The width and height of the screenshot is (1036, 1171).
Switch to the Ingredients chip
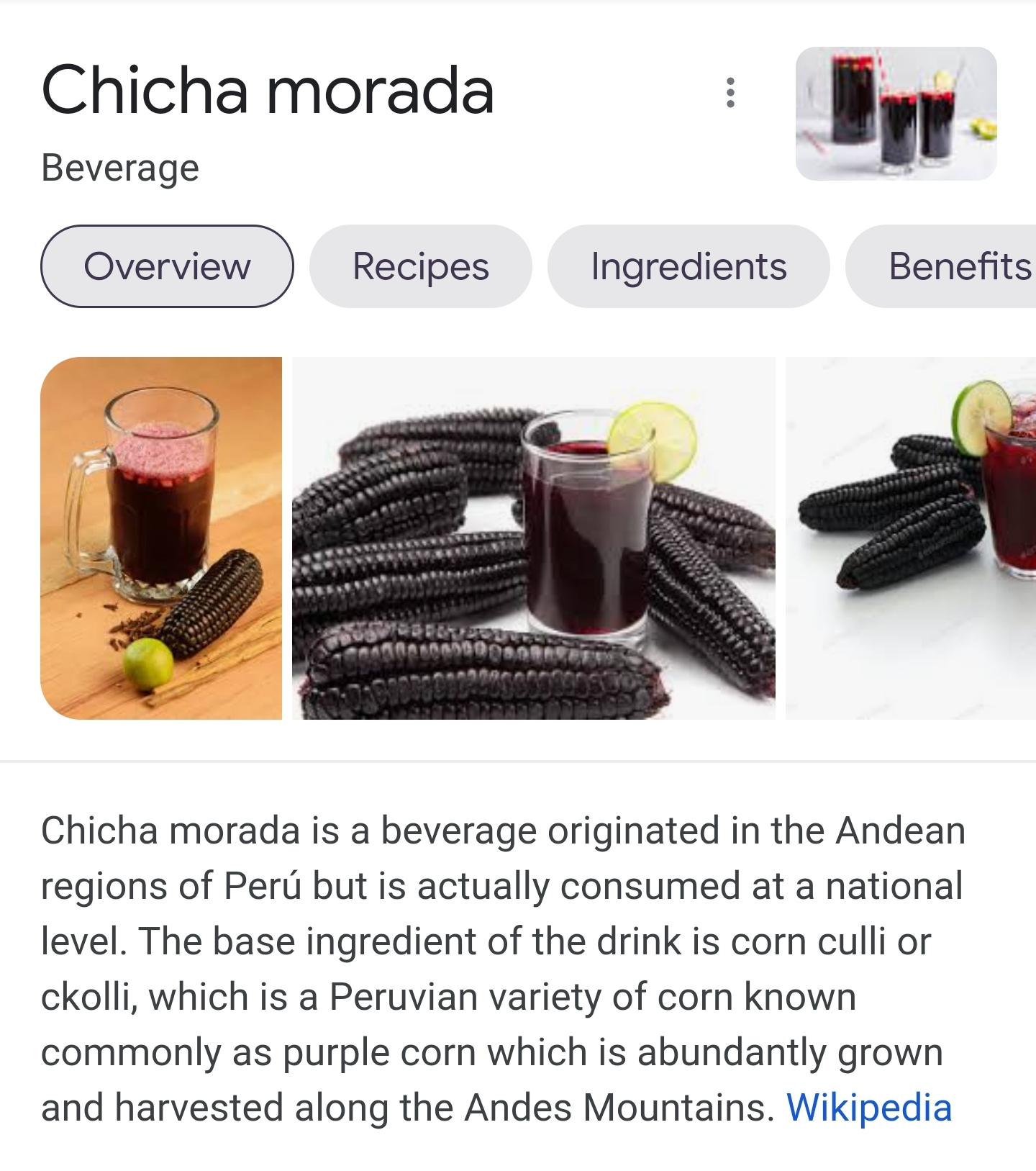[689, 266]
